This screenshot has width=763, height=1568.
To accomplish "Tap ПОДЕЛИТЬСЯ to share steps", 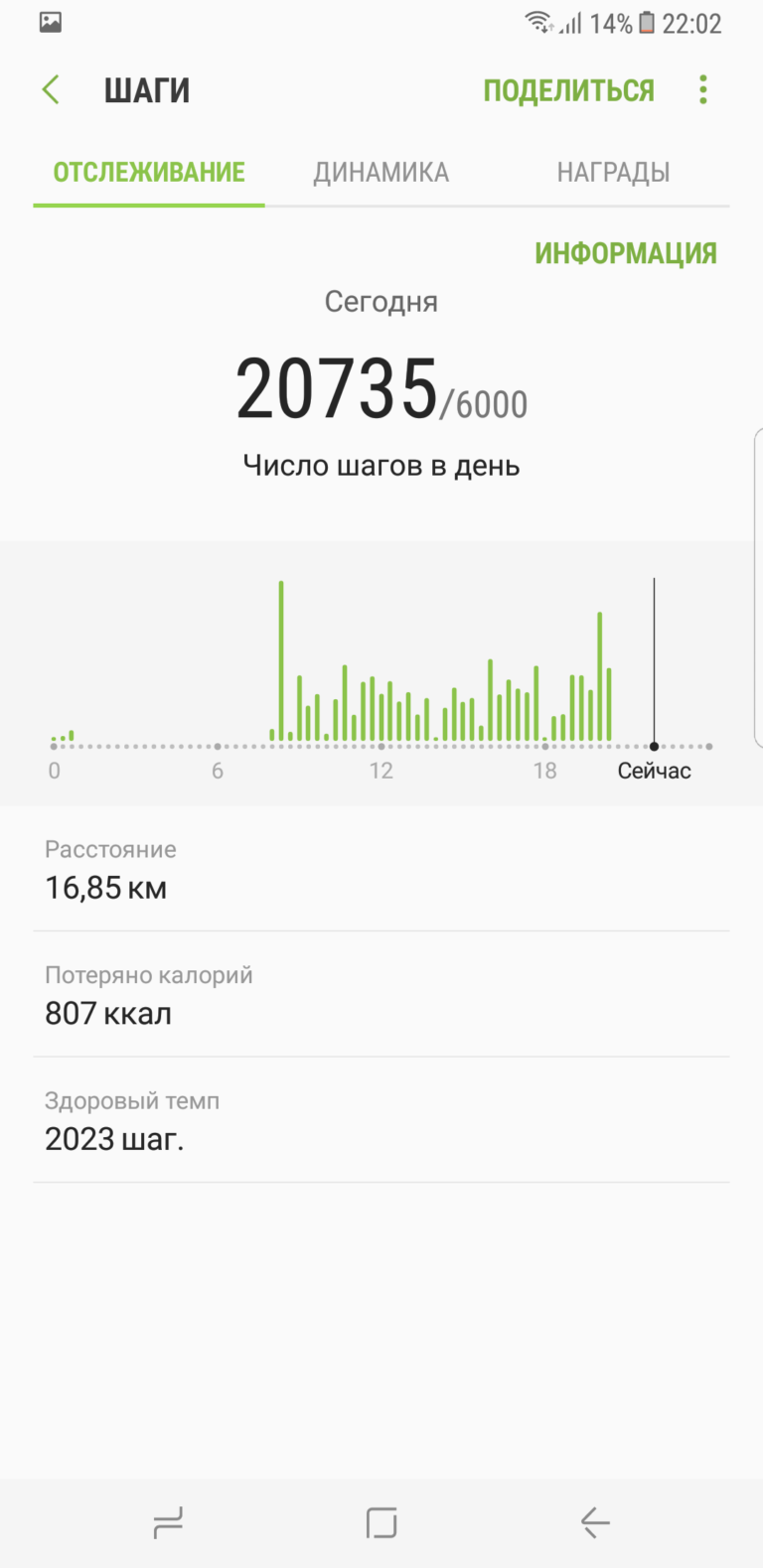I will click(x=568, y=90).
